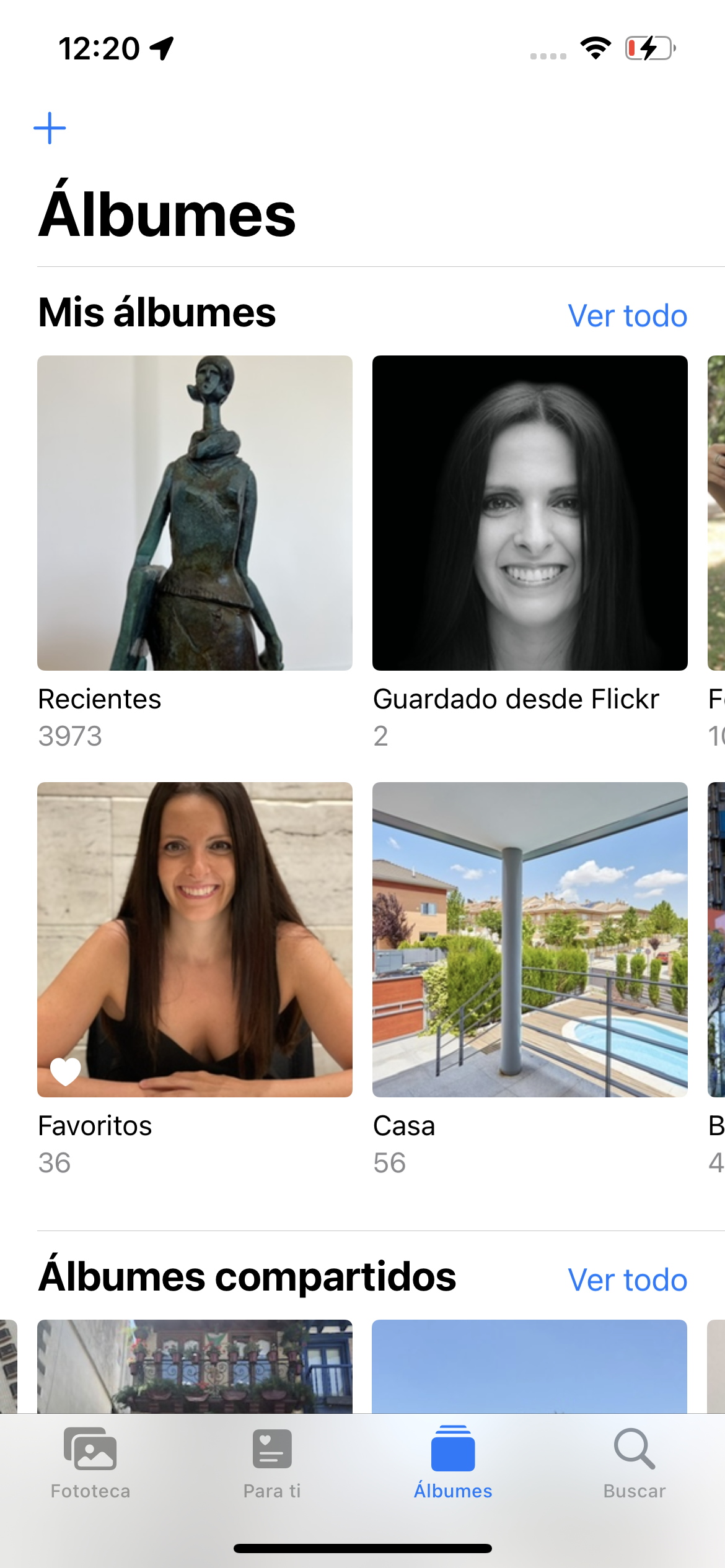Switch to the Fototeca tab
This screenshot has width=725, height=1568.
pyautogui.click(x=90, y=1463)
